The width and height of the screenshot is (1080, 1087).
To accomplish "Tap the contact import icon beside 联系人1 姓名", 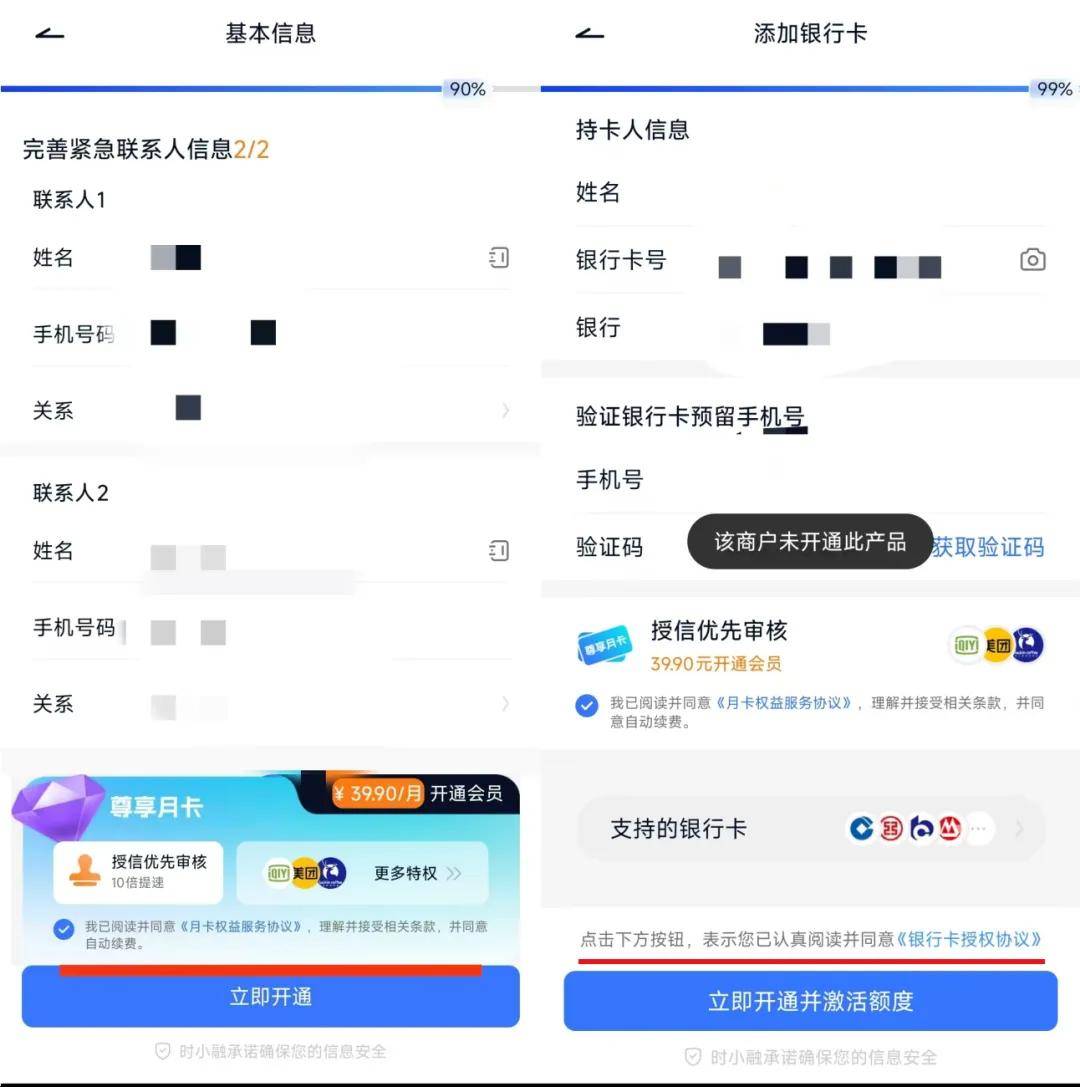I will 498,257.
